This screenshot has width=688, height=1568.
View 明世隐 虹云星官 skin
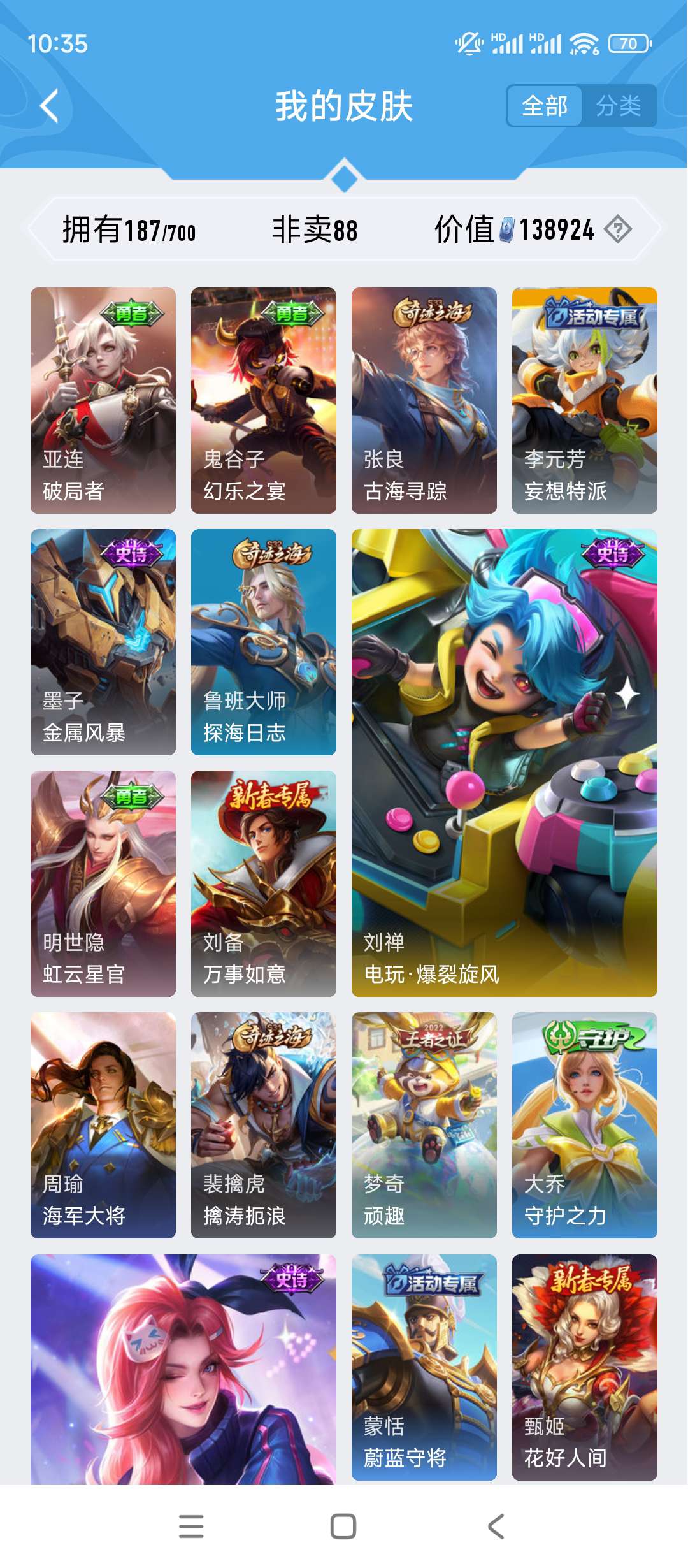coord(103,883)
